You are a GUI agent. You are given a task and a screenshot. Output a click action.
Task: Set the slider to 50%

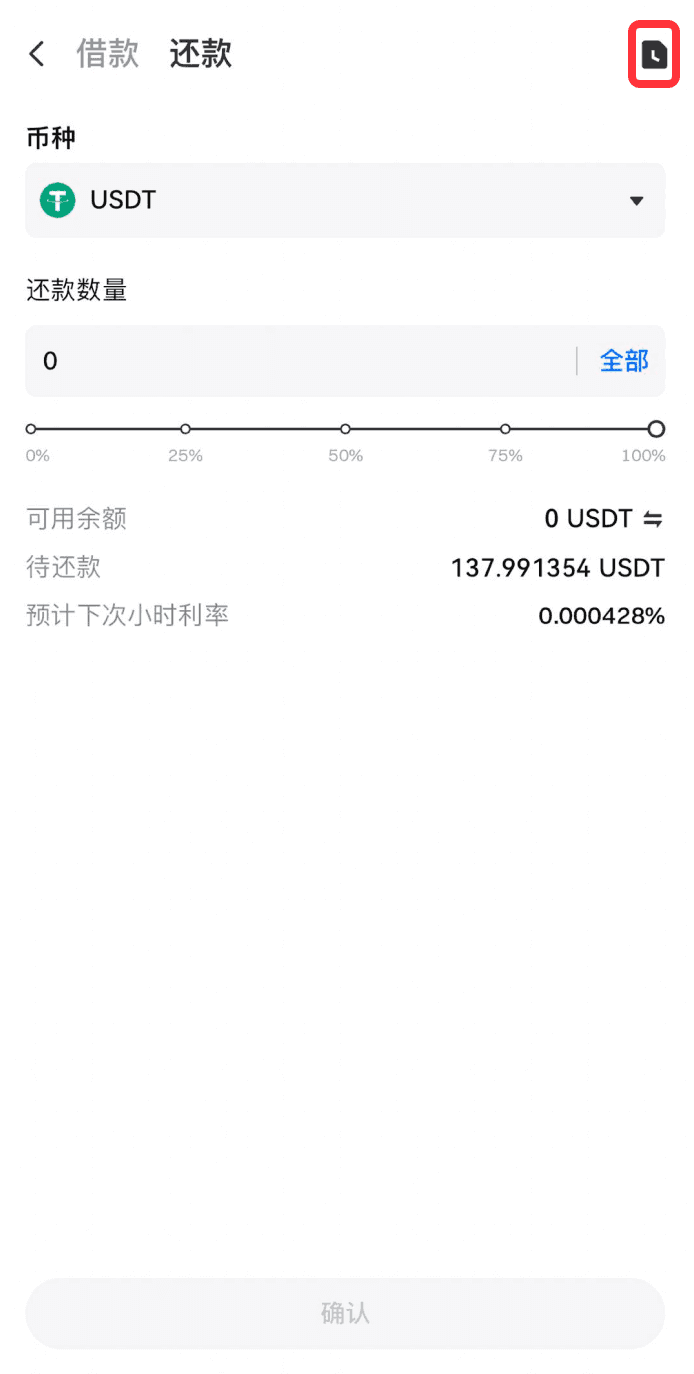pyautogui.click(x=345, y=429)
